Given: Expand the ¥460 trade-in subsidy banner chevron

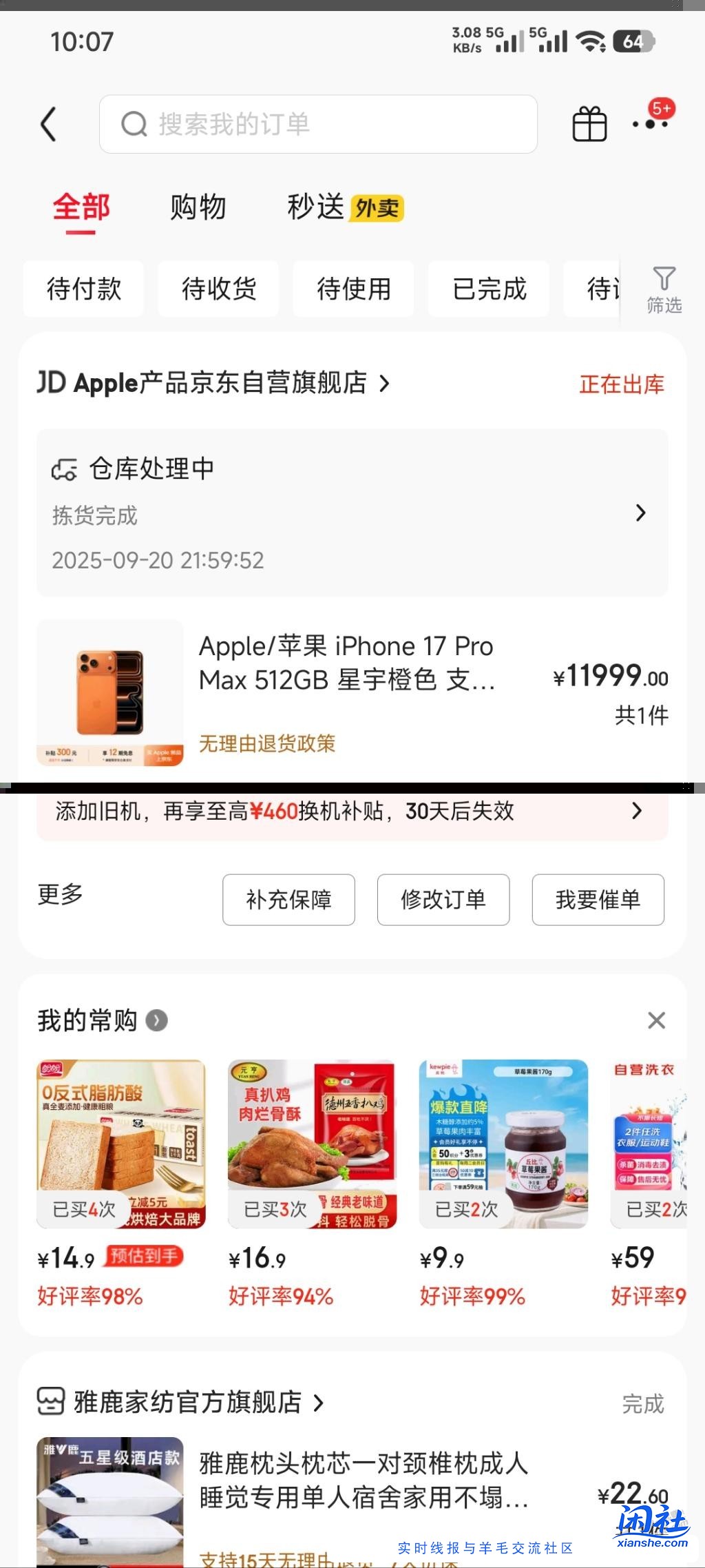Looking at the screenshot, I should coord(637,812).
